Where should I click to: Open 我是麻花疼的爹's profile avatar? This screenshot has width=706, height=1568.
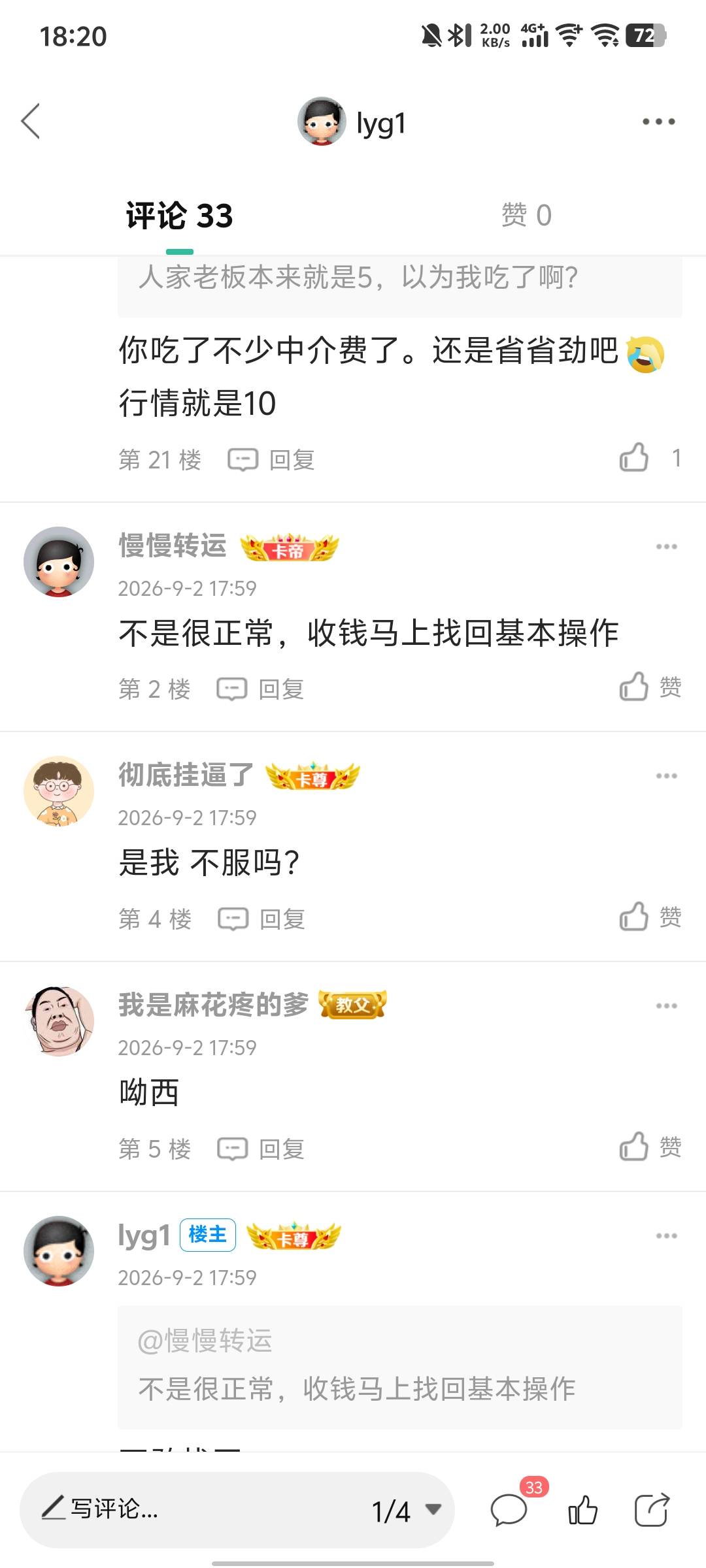pyautogui.click(x=59, y=1021)
